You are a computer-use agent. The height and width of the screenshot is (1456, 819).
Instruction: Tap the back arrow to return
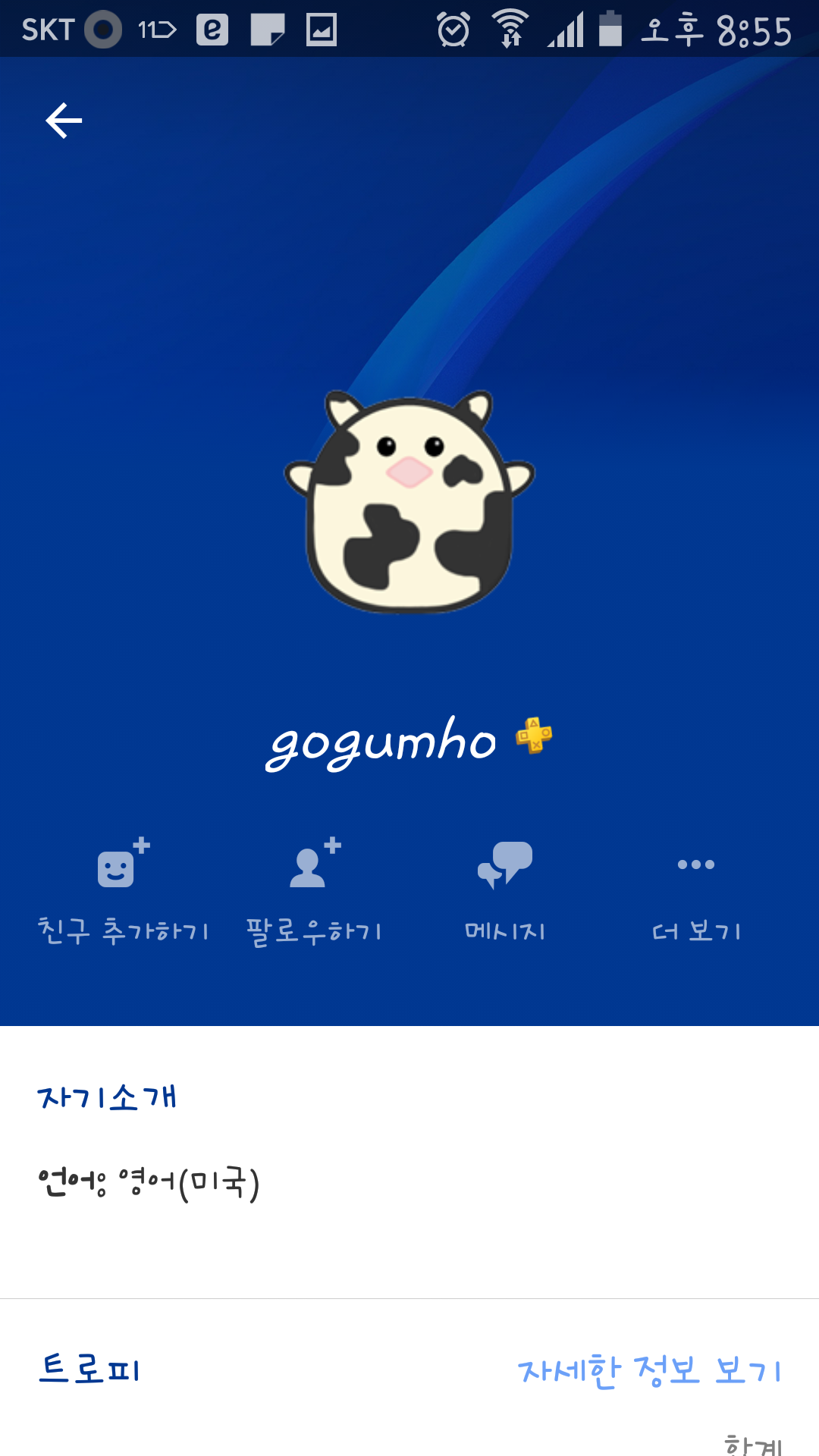click(x=64, y=119)
